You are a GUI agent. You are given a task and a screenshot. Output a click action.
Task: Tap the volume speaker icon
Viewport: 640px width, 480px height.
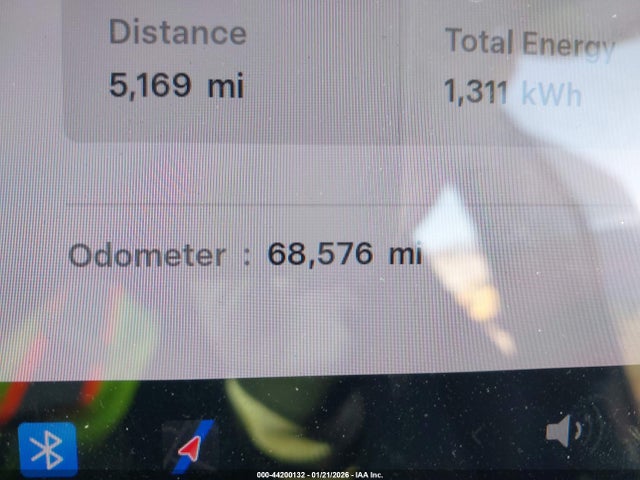coord(563,431)
